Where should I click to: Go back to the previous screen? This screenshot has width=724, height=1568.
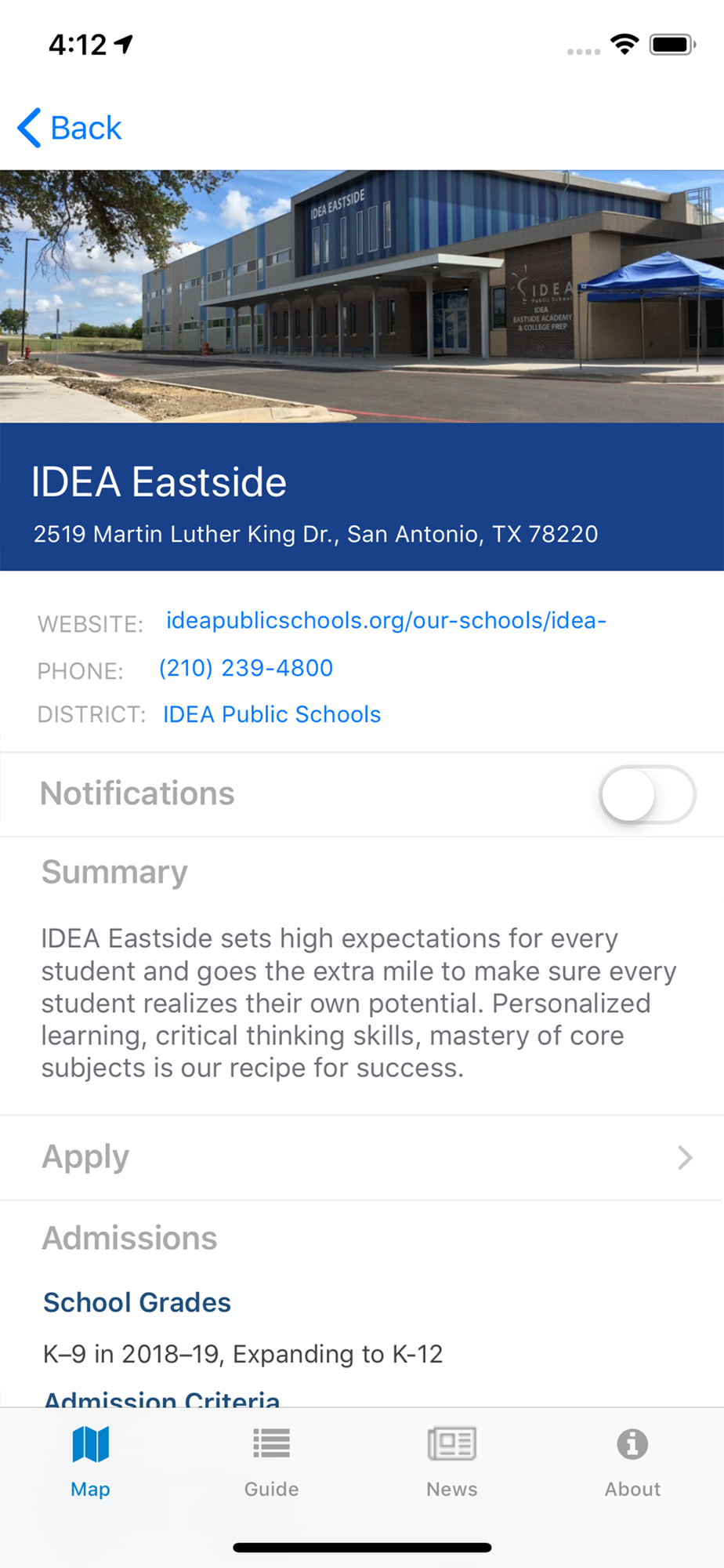point(70,128)
